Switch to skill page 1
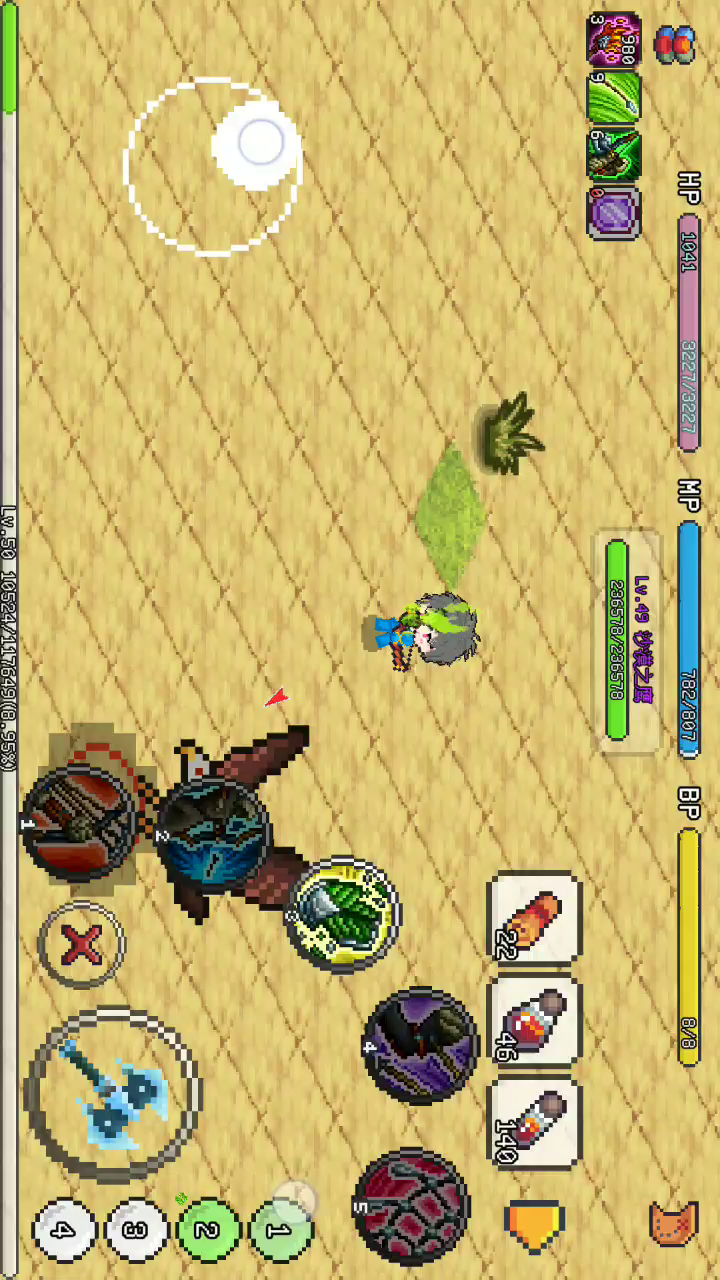 point(281,1230)
